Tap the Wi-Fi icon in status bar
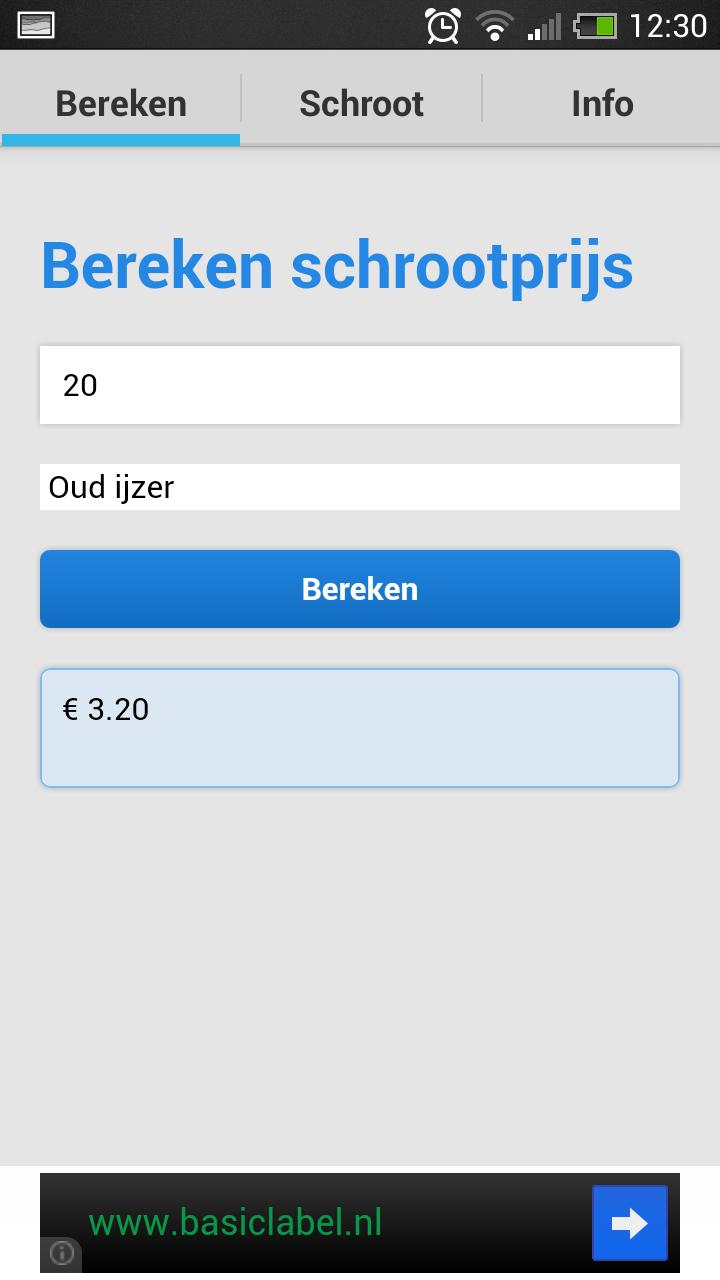The height and width of the screenshot is (1280, 720). (x=495, y=25)
